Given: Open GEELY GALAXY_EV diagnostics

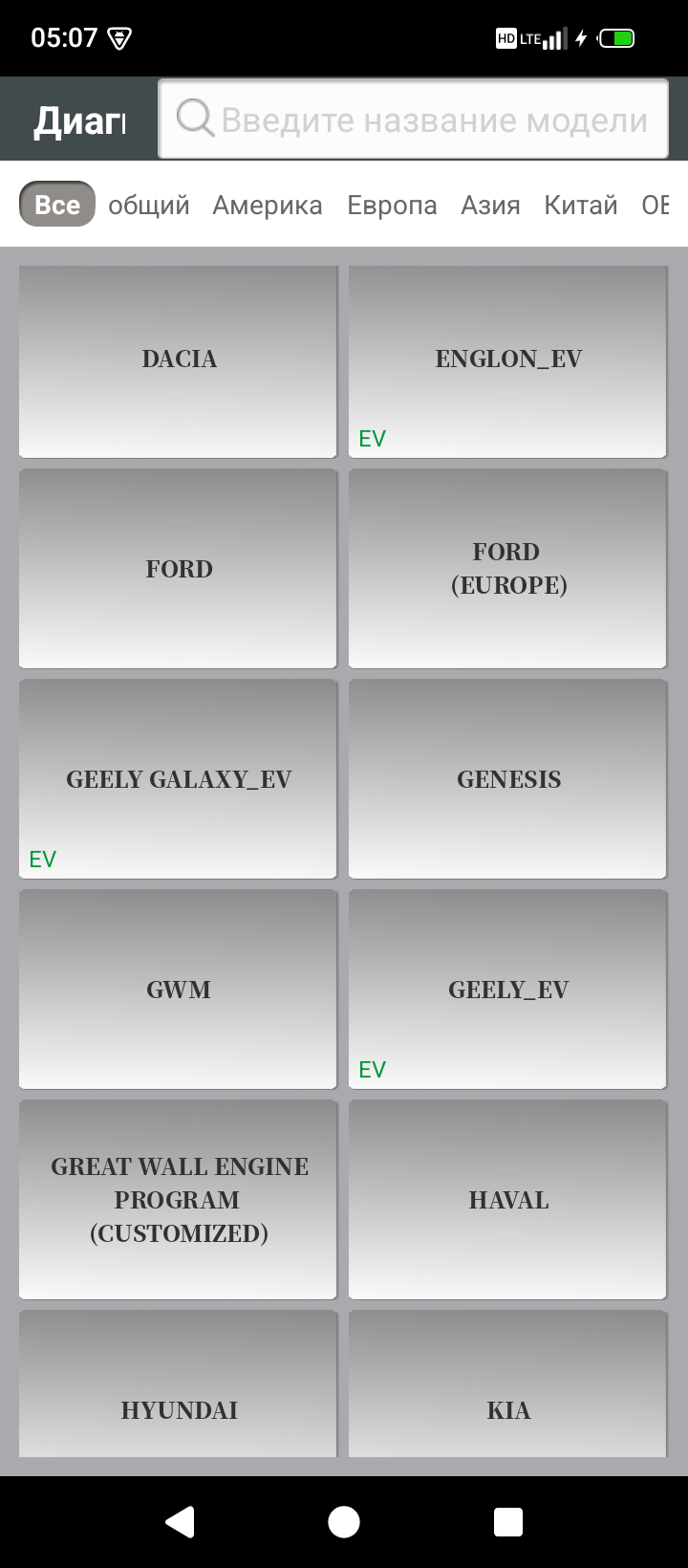Looking at the screenshot, I should pos(179,779).
